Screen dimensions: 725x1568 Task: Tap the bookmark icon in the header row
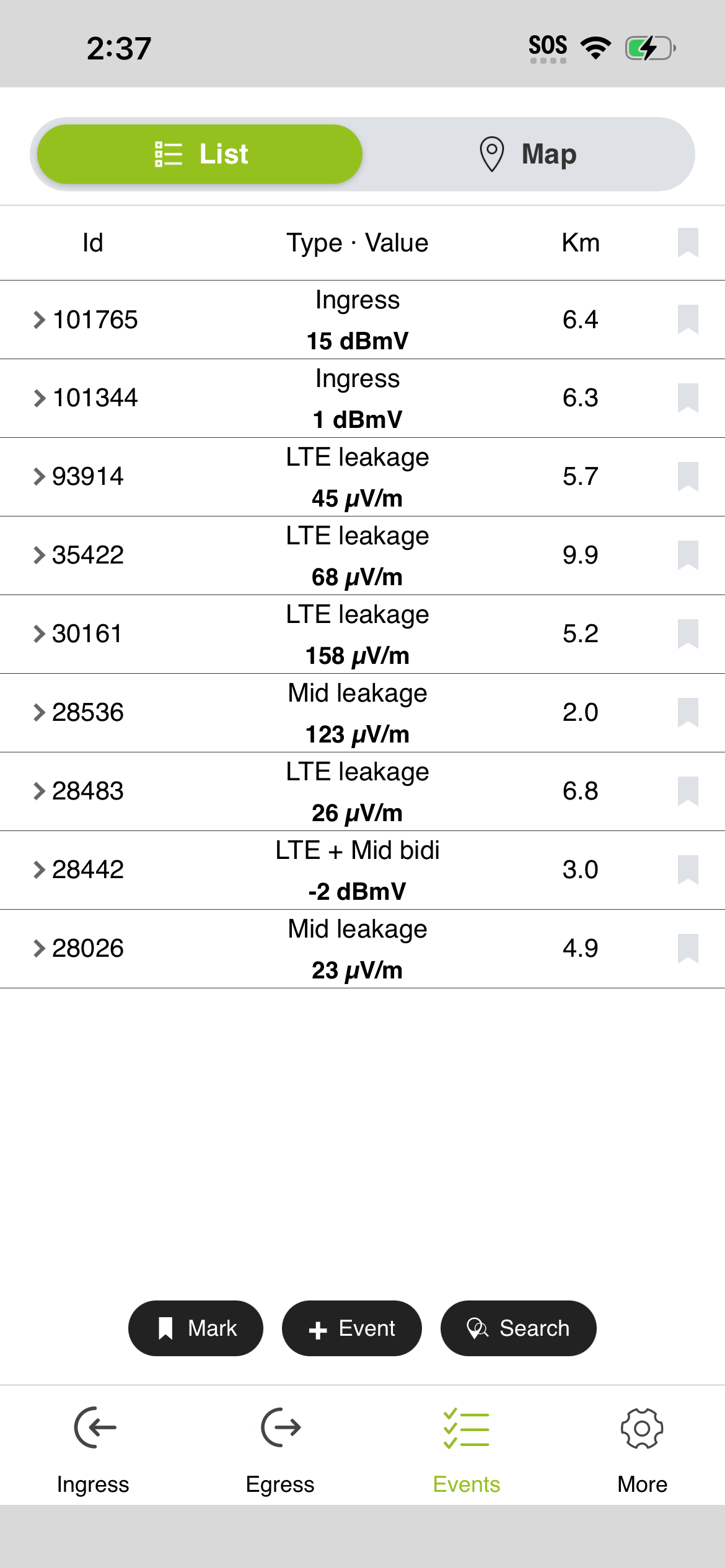688,243
